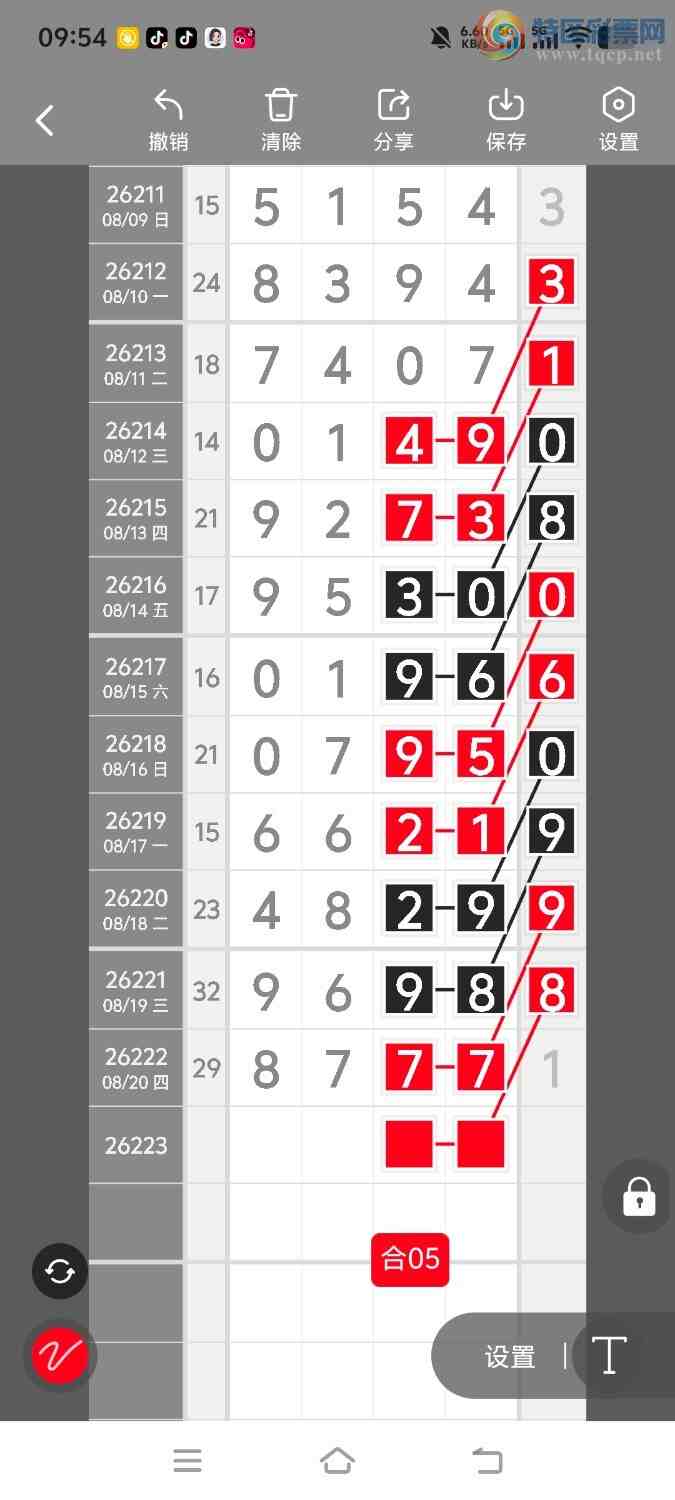Screen dimensions: 675x1500
Task: Undo the last marking with 撤销
Action: pos(168,121)
